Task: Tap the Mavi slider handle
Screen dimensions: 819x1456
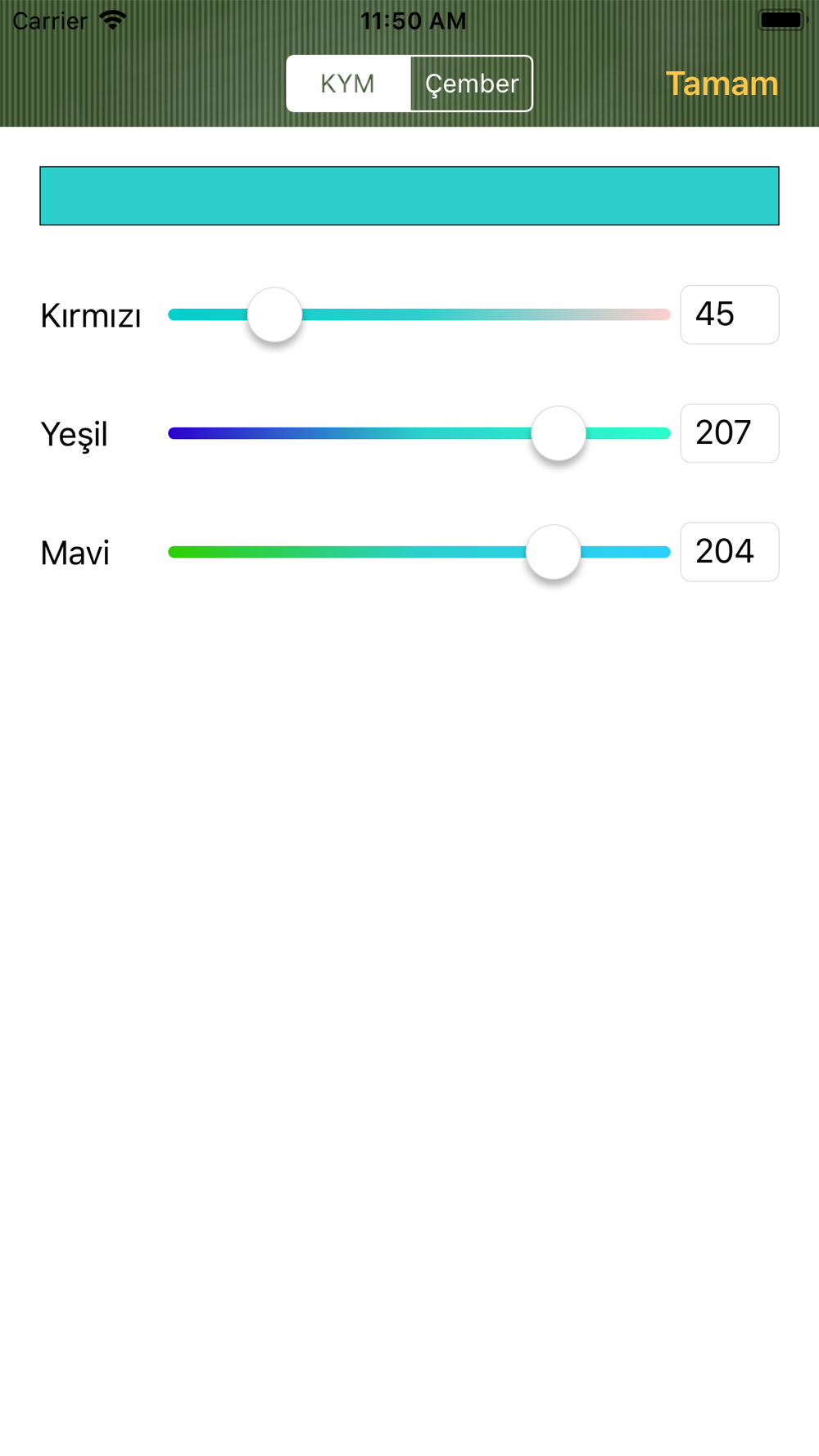Action: tap(554, 552)
